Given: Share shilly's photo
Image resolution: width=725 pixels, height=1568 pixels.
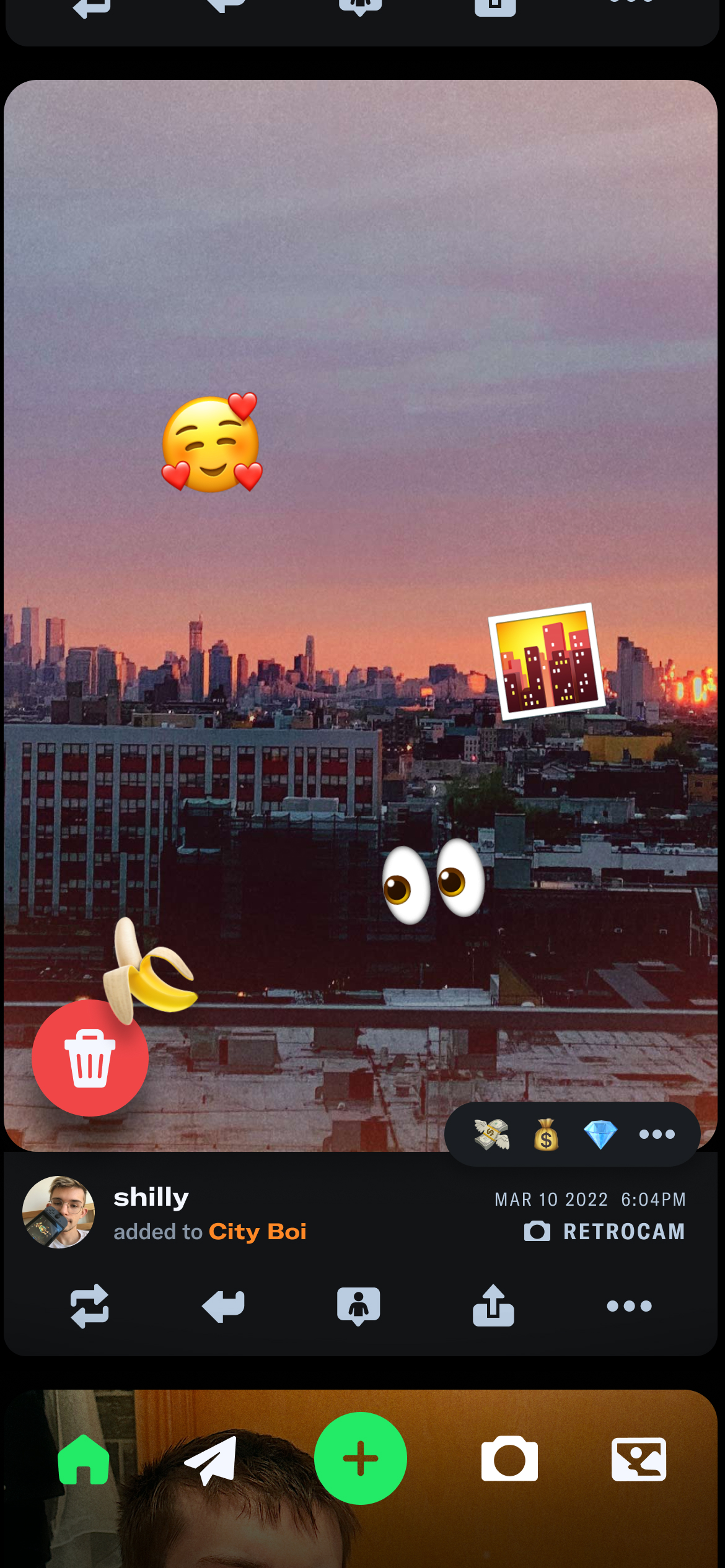Looking at the screenshot, I should pyautogui.click(x=493, y=1306).
